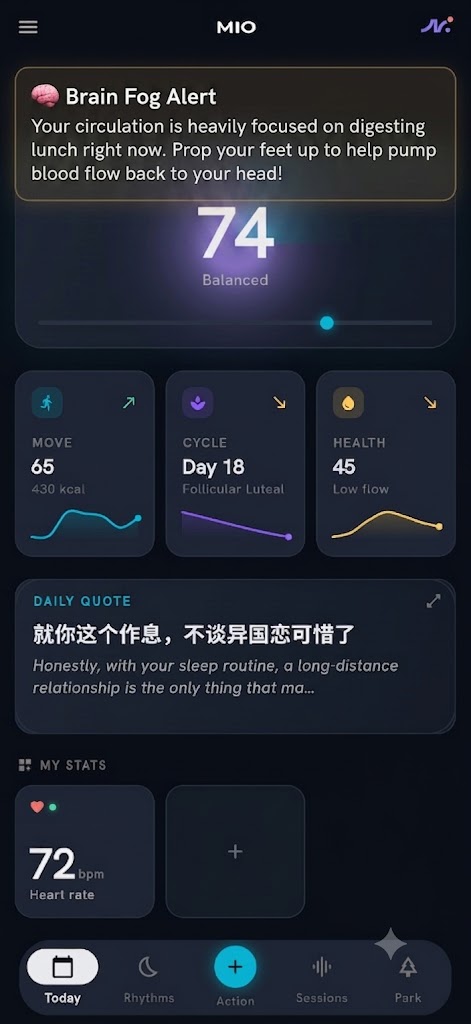Viewport: 471px width, 1024px height.
Task: Open the Heart rate stat tile
Action: [85, 852]
